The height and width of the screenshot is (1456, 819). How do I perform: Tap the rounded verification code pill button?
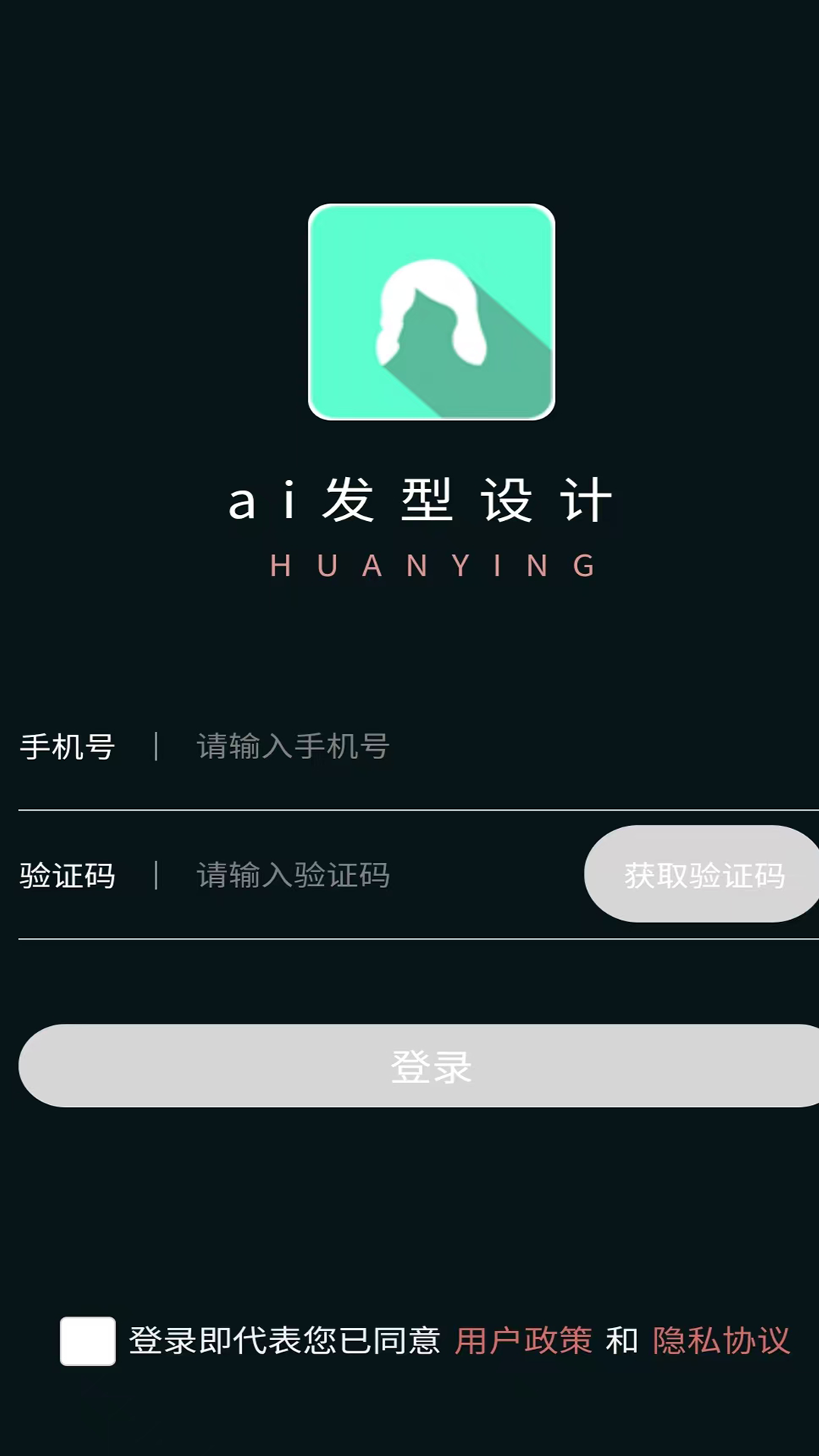(x=701, y=874)
